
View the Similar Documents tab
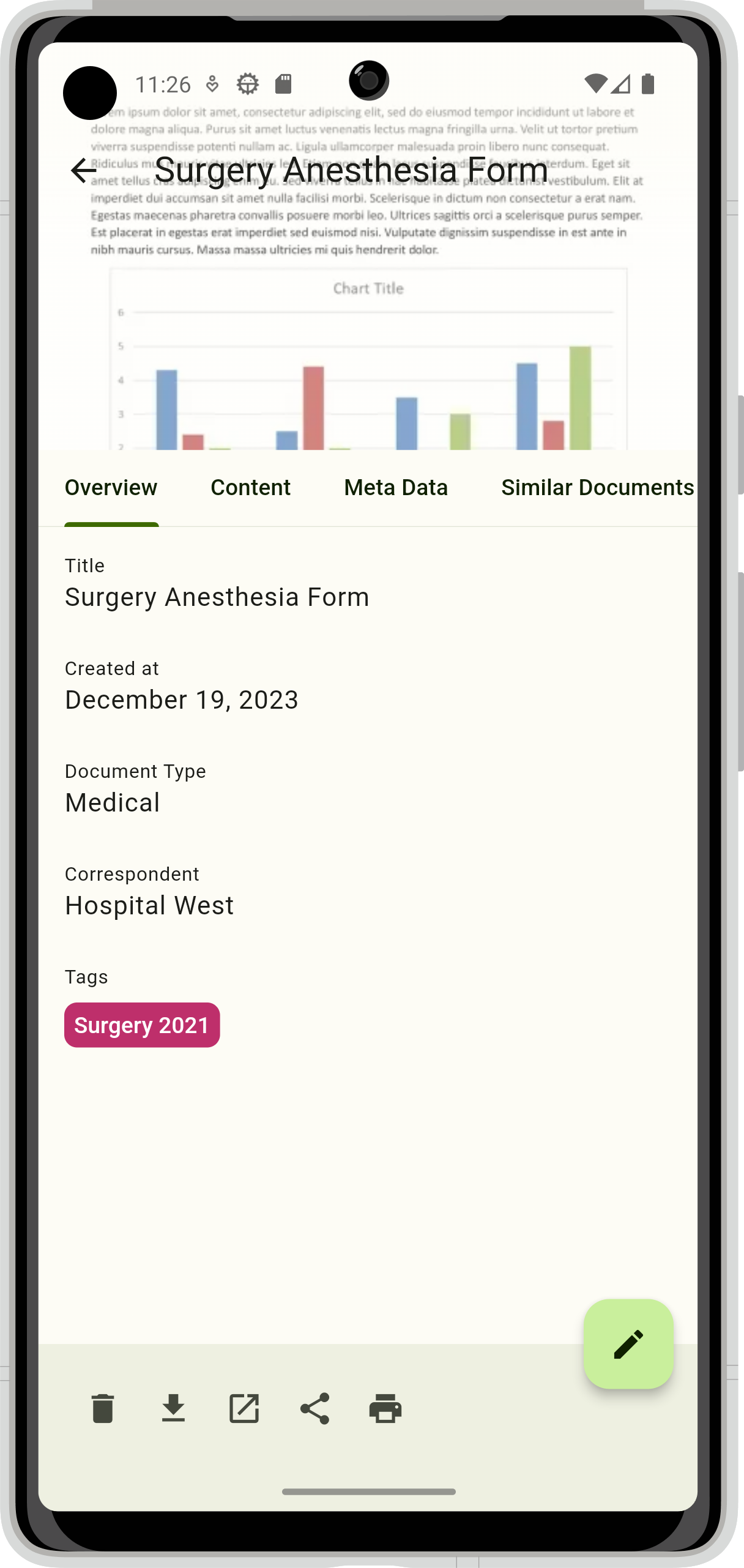[597, 487]
